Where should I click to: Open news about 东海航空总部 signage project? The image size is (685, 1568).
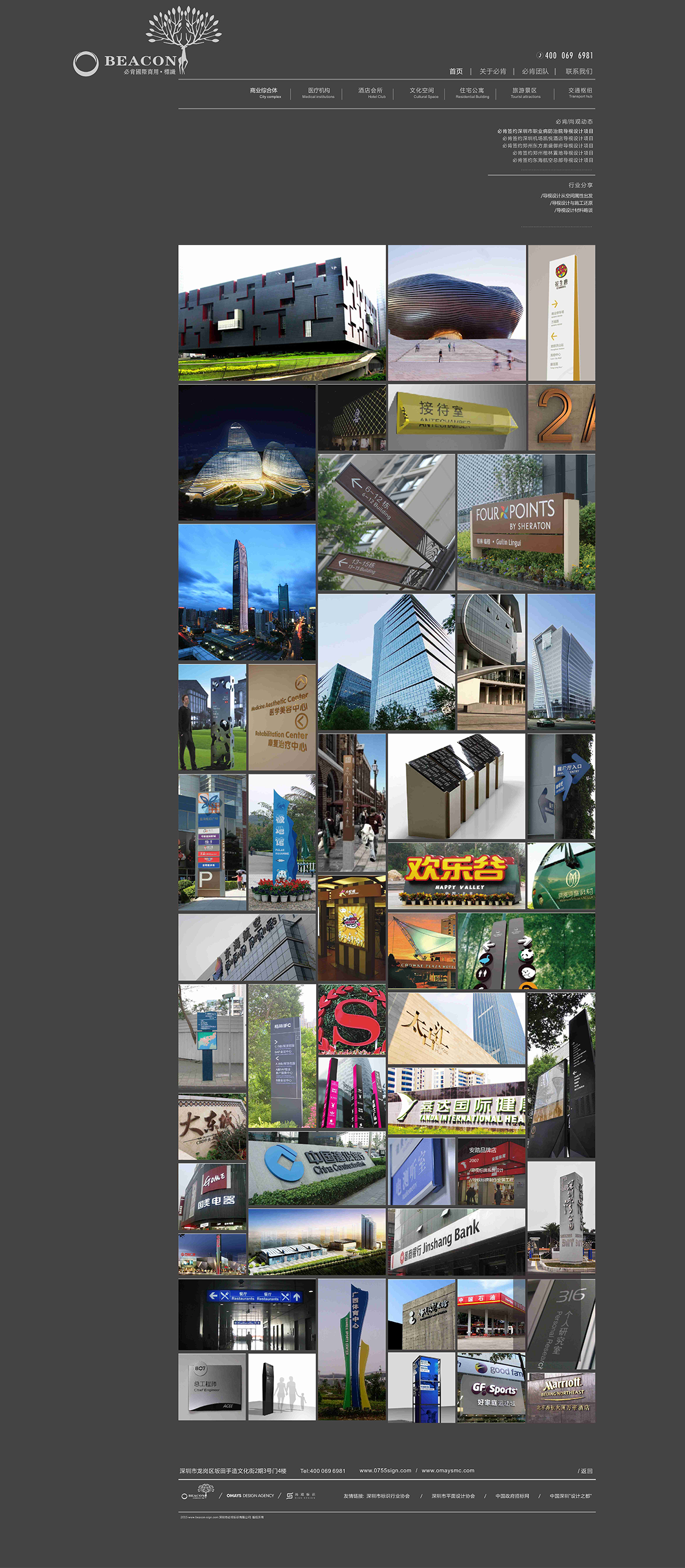[x=553, y=160]
